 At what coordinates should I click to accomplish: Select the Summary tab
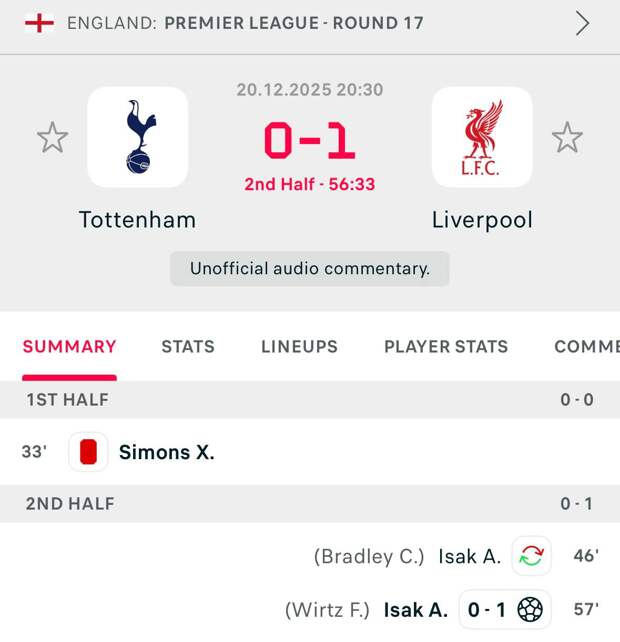point(70,347)
